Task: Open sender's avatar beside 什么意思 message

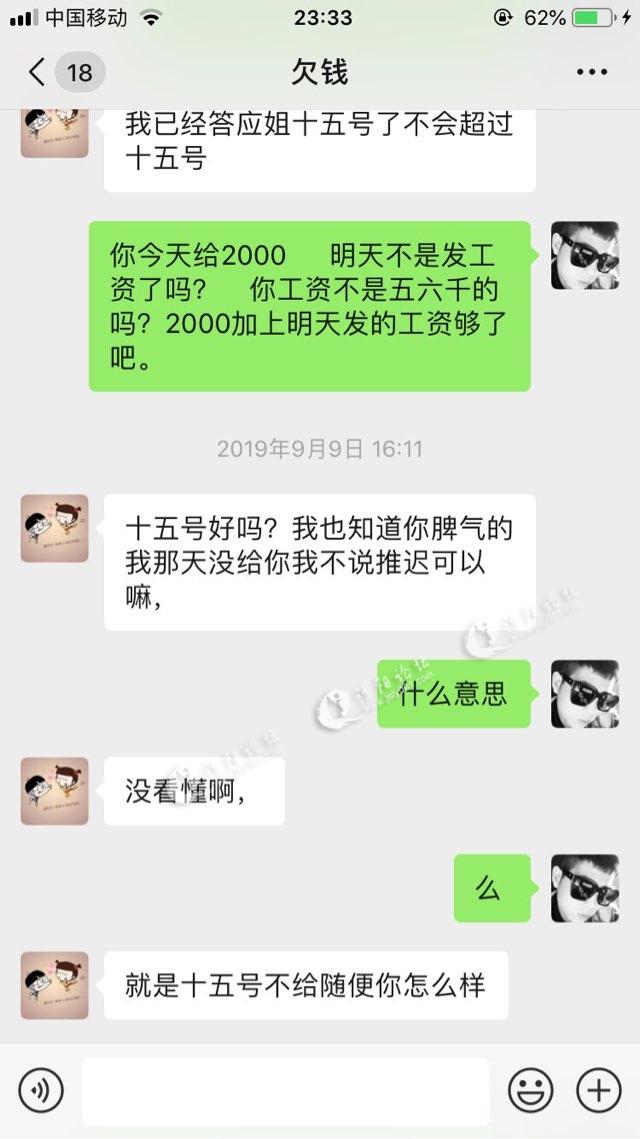Action: coord(585,694)
